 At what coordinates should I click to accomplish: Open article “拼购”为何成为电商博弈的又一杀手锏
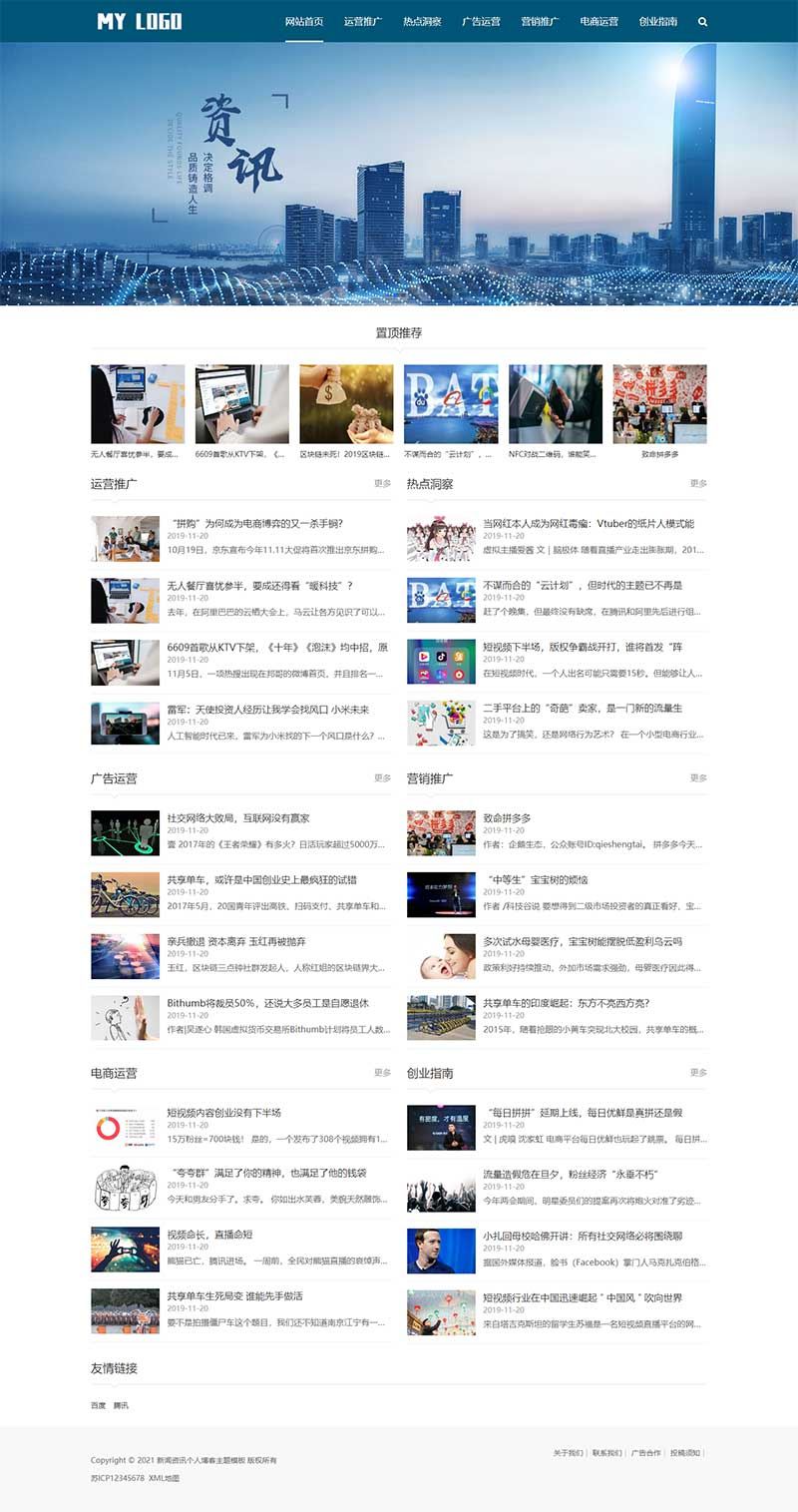click(x=255, y=523)
